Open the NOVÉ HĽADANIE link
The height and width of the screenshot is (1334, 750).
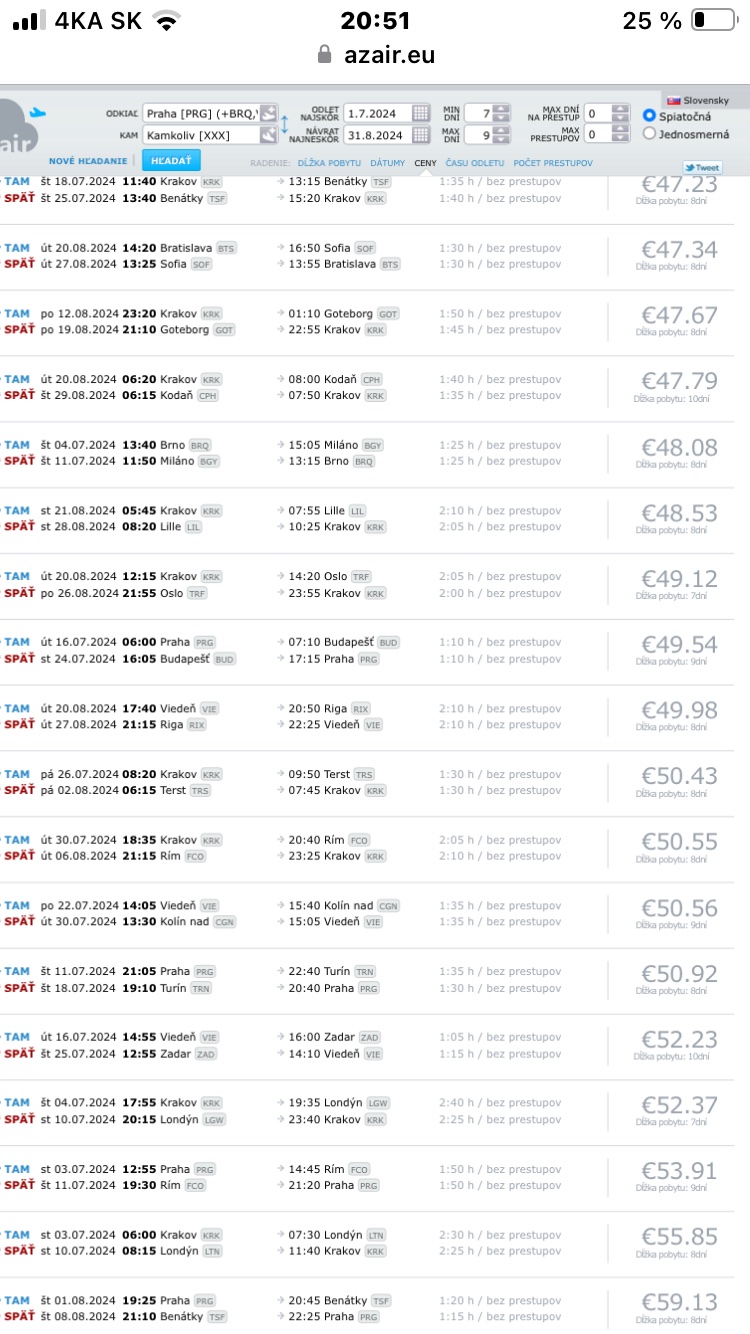88,161
